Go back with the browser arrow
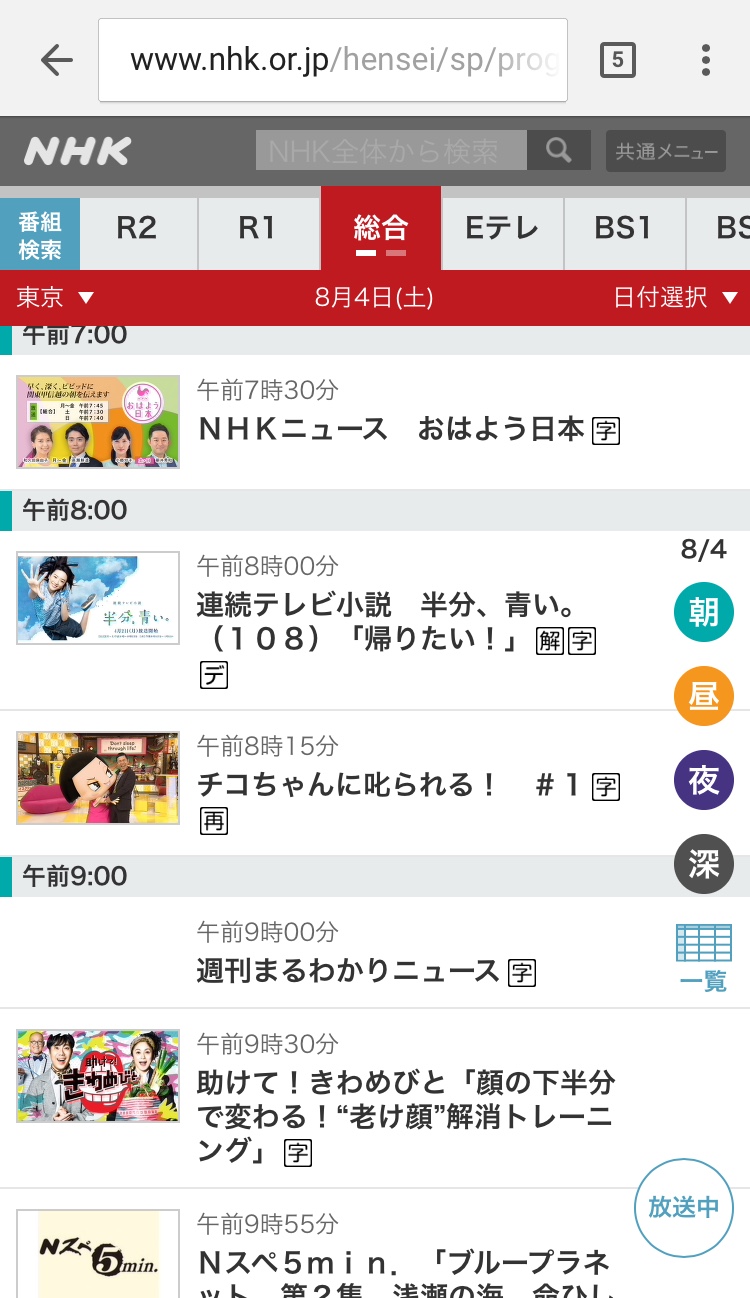 pos(57,61)
